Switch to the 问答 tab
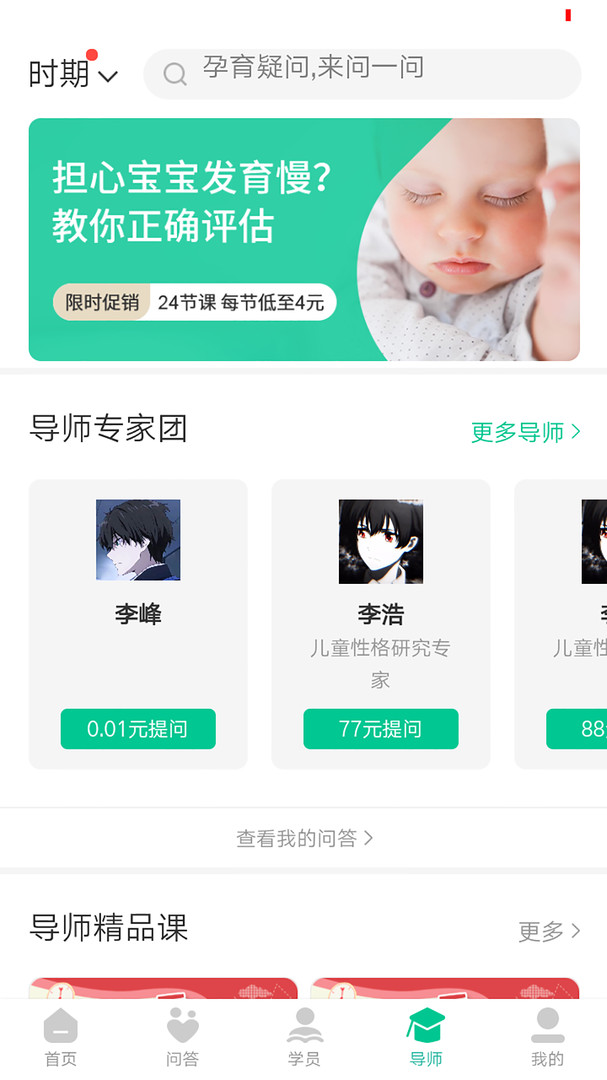Image resolution: width=607 pixels, height=1080 pixels. click(182, 1037)
